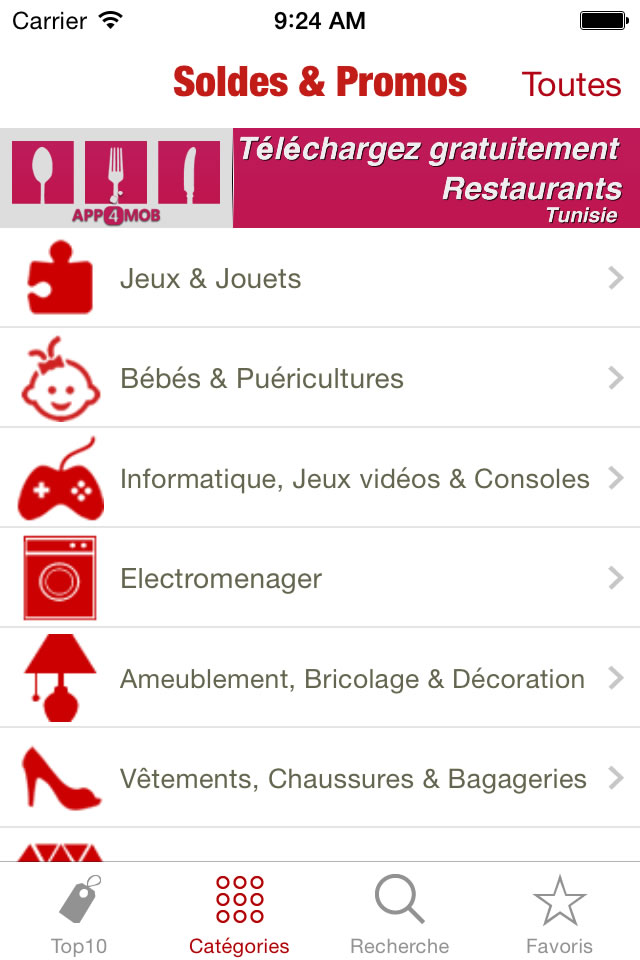Open the Jeux & Jouets category

tap(320, 278)
